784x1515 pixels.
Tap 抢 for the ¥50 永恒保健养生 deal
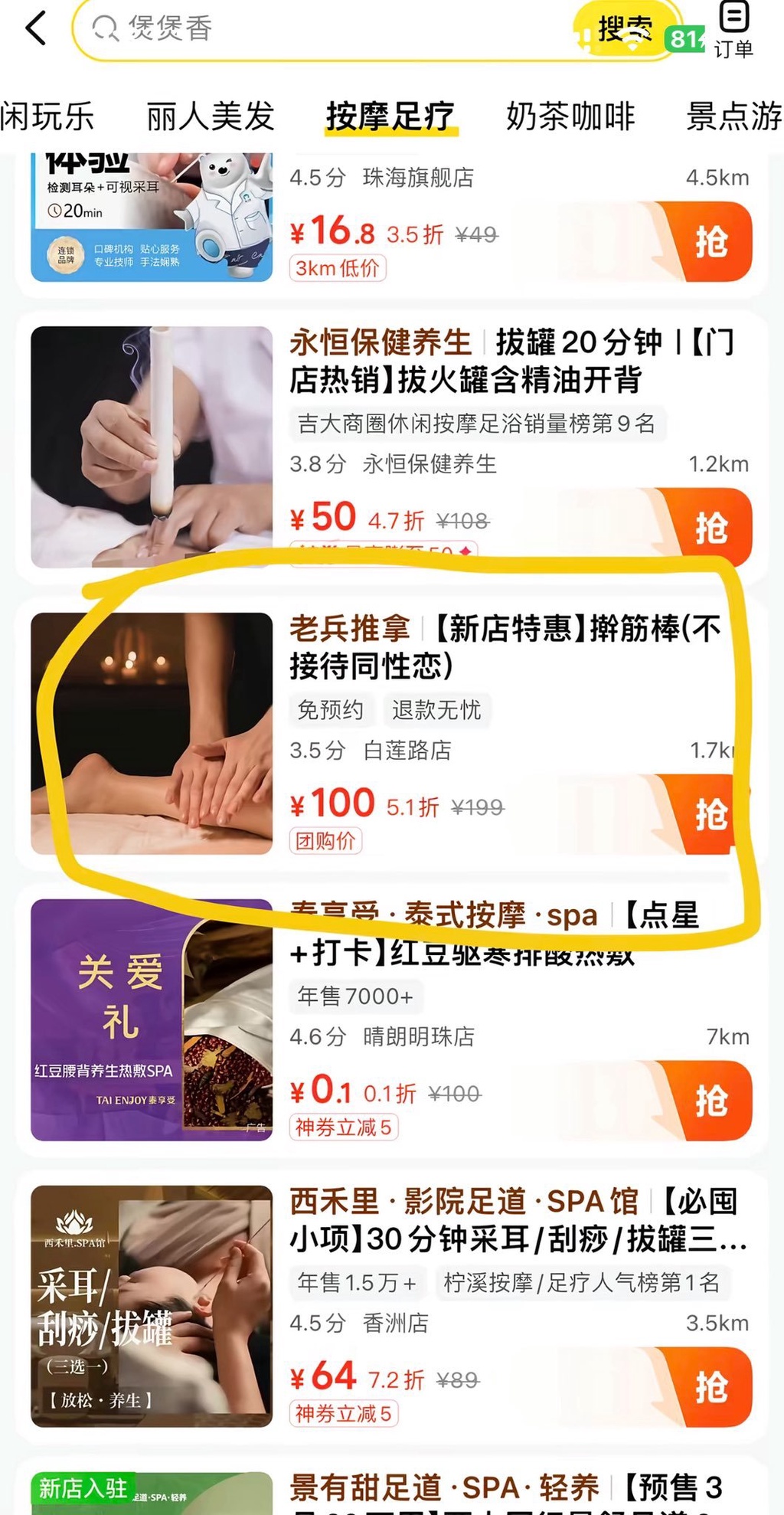point(709,528)
